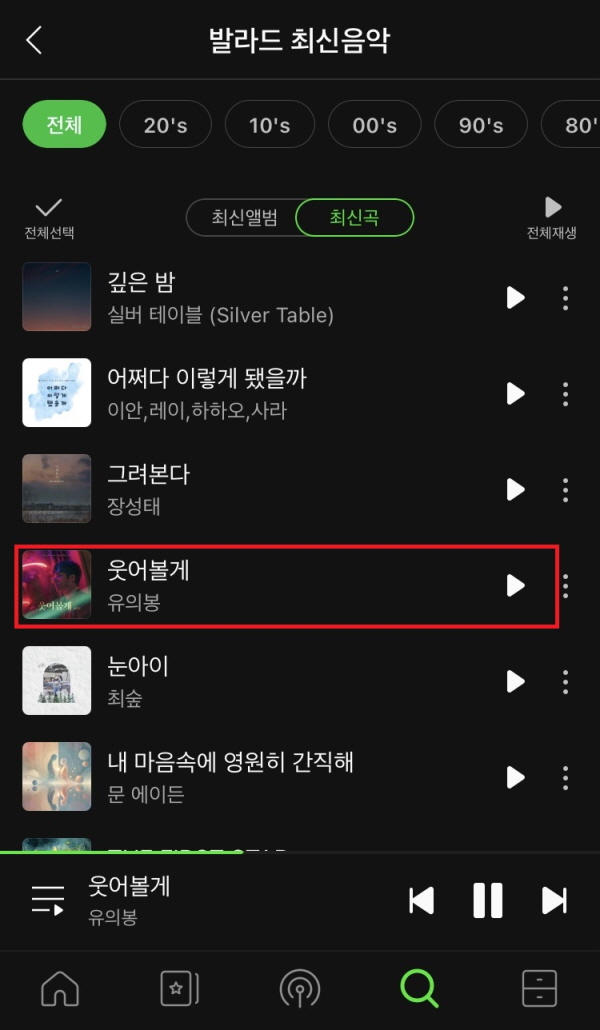Play 그려본다 by 장성태
600x1030 pixels.
[515, 489]
